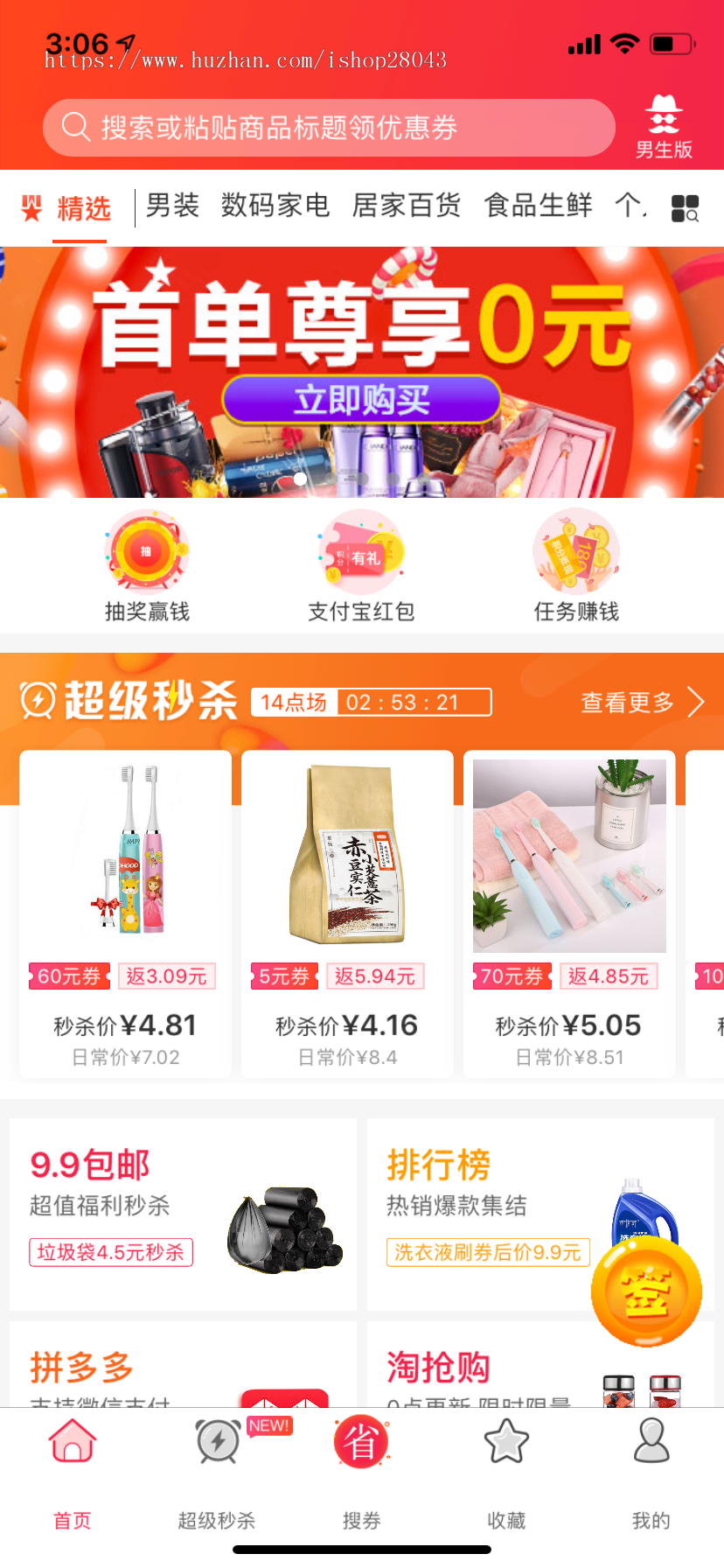Switch to the 男装 category tab
This screenshot has height=1568, width=724.
(171, 206)
